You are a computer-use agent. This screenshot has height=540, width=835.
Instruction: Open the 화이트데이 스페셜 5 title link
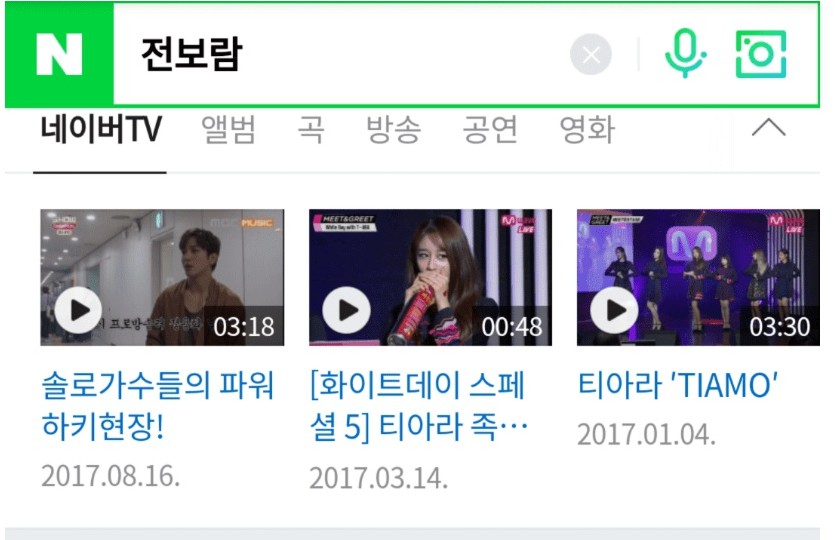coord(418,406)
